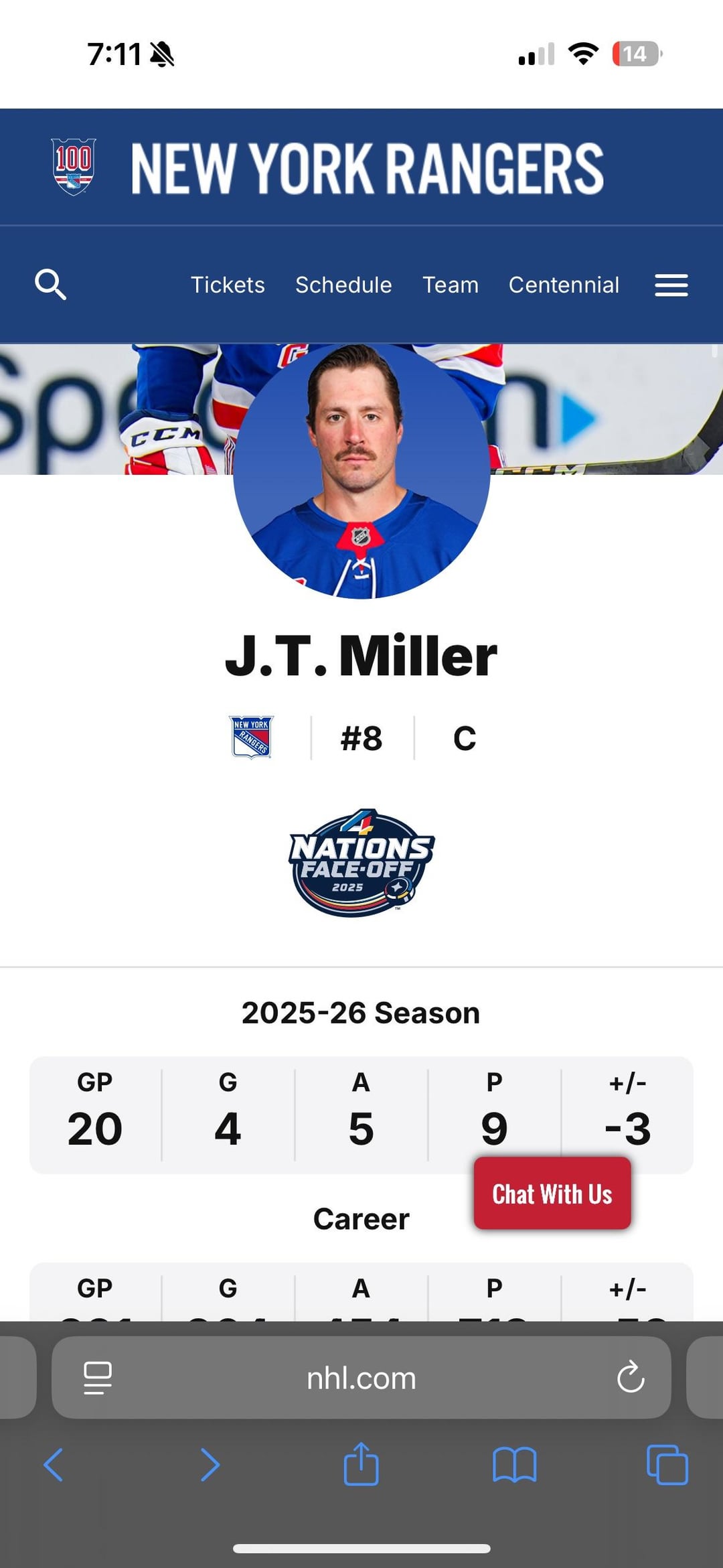View all open tabs
Viewport: 723px width, 1568px height.
[x=667, y=1465]
